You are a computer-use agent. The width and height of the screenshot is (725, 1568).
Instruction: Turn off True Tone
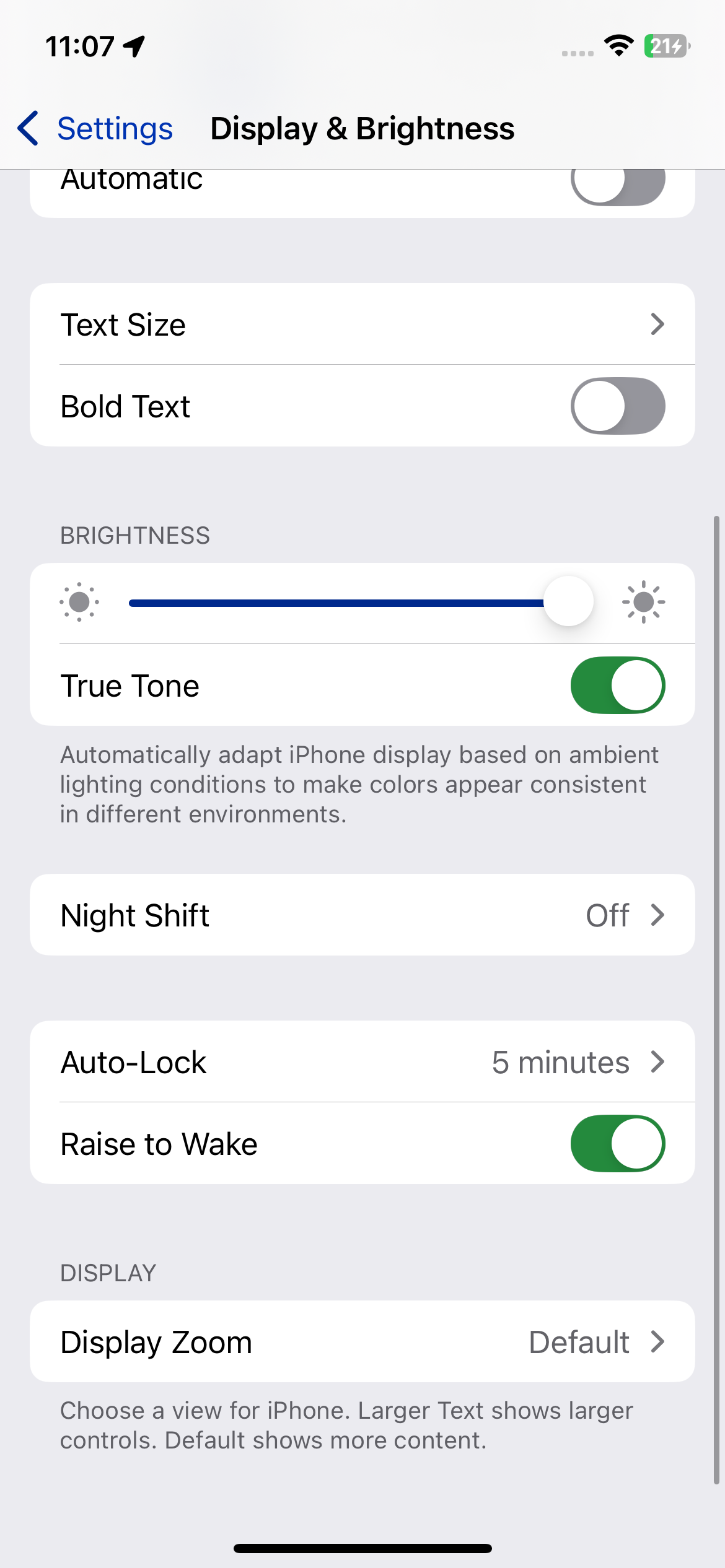coord(617,686)
